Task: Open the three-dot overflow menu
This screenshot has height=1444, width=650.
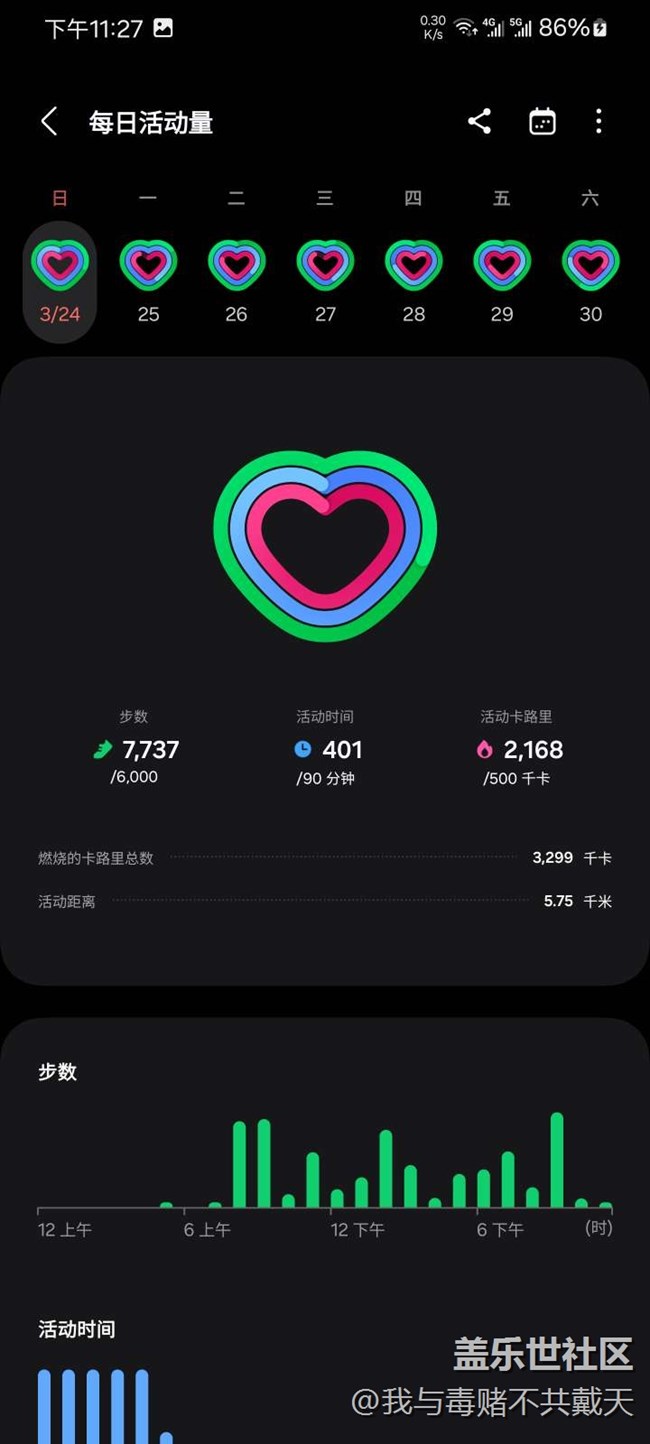Action: click(x=599, y=122)
